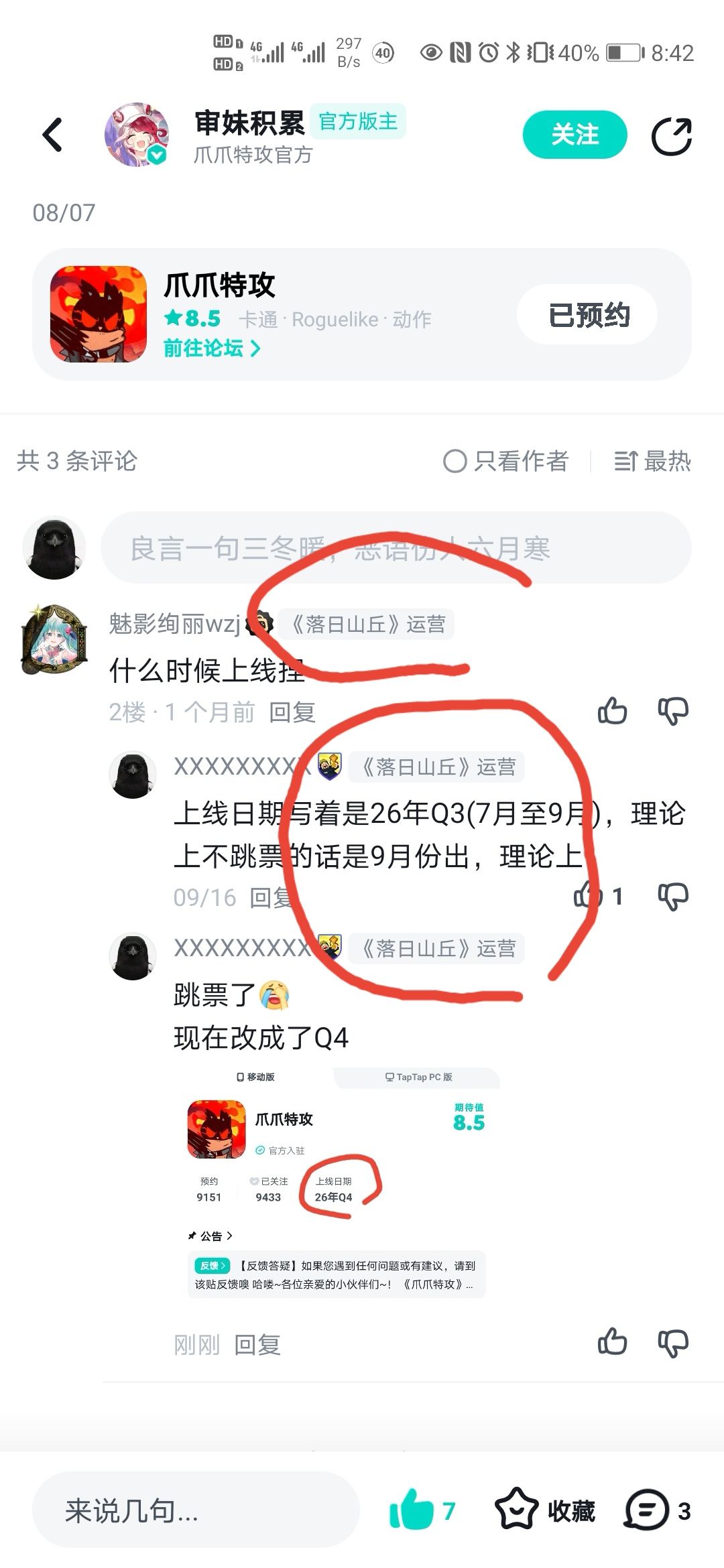Go back using the top-left arrow
The image size is (724, 1568).
(52, 135)
